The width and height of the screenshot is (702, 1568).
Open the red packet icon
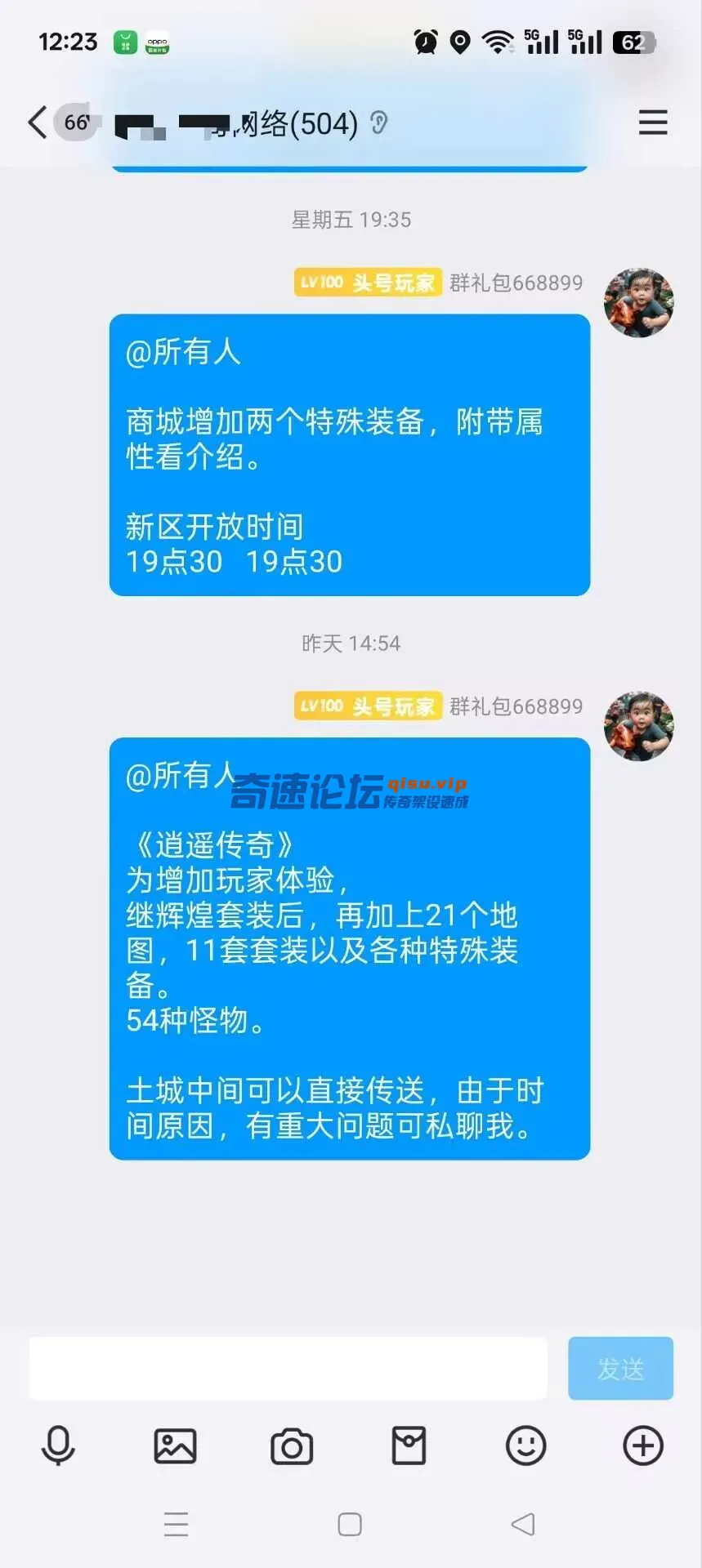pos(409,1446)
